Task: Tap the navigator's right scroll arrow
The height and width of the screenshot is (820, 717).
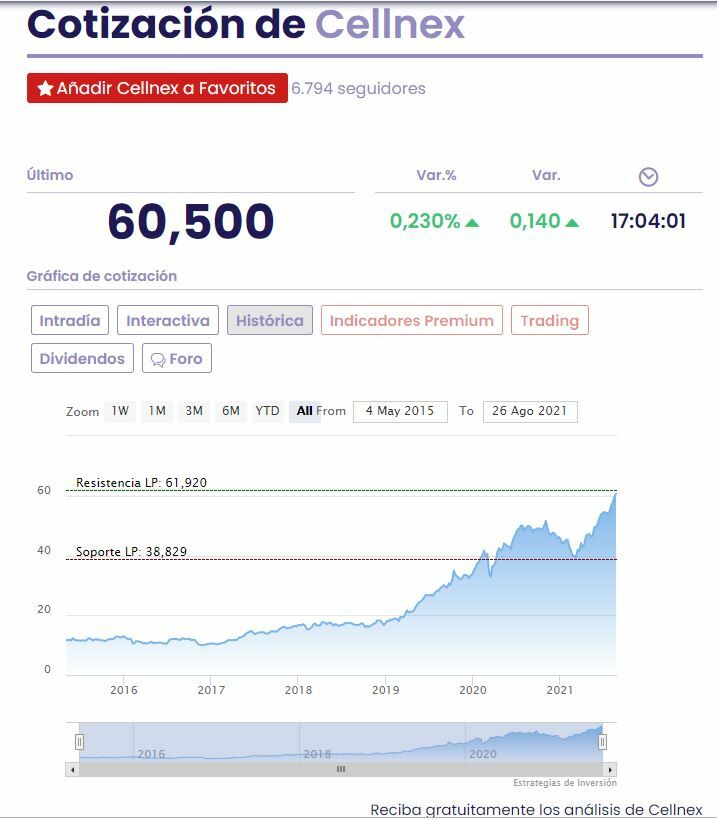Action: tap(610, 769)
